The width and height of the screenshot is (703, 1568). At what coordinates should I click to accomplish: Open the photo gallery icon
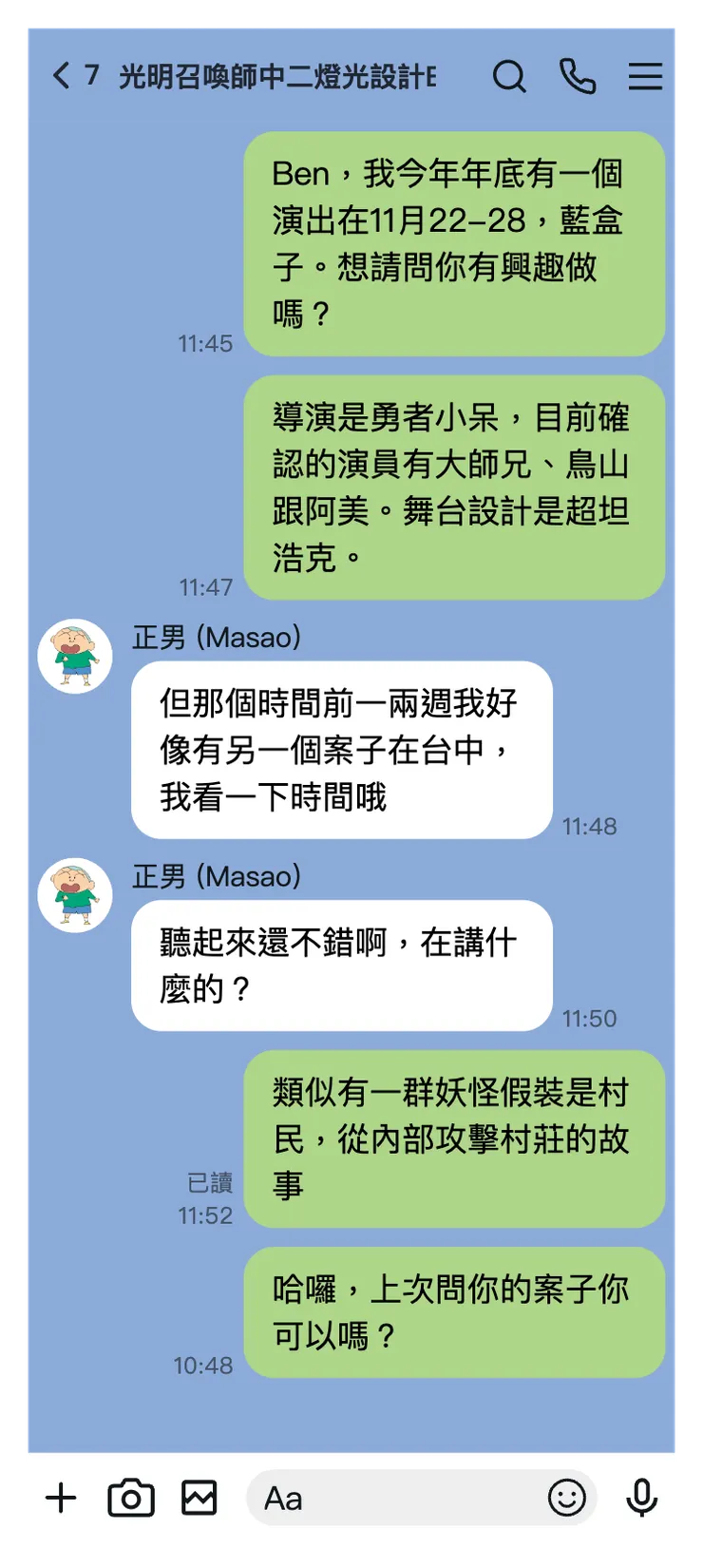pos(201,1498)
